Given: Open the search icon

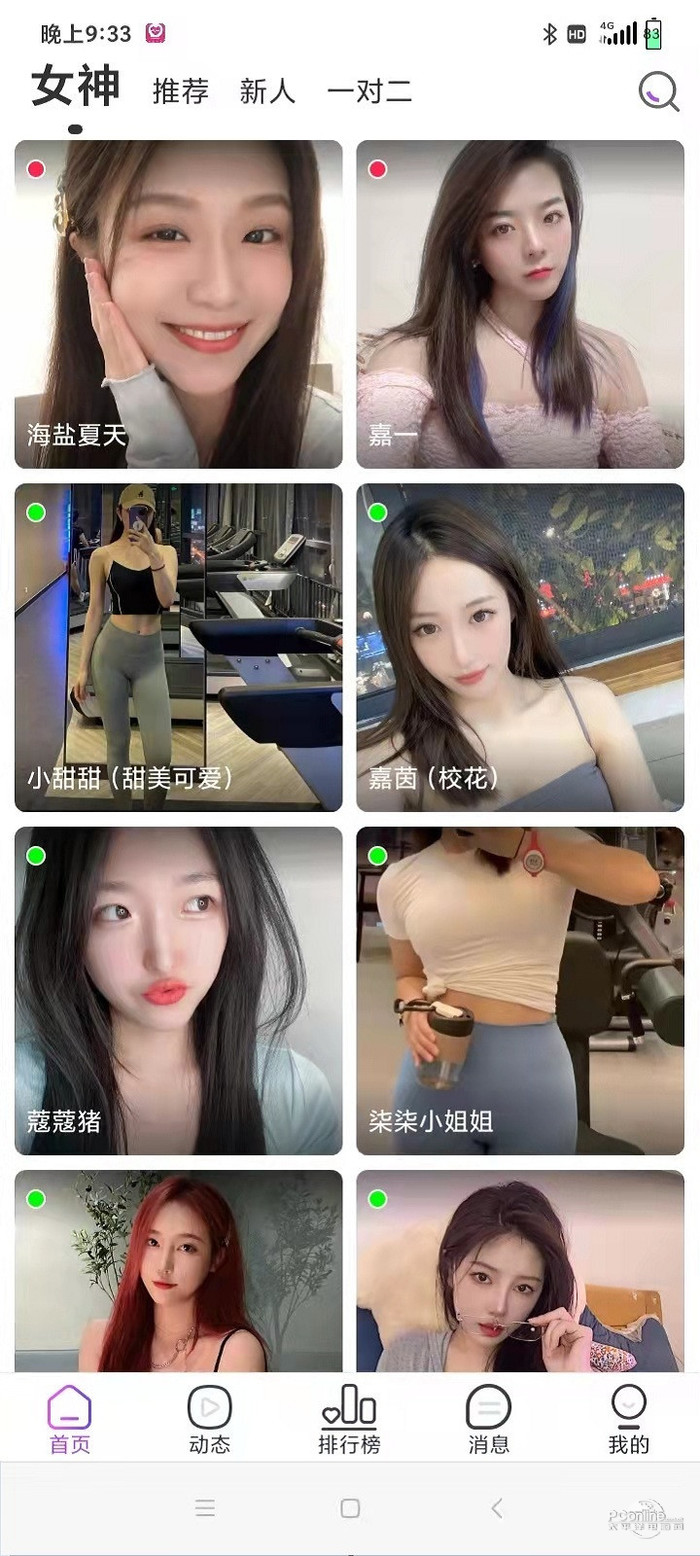Looking at the screenshot, I should pyautogui.click(x=658, y=92).
